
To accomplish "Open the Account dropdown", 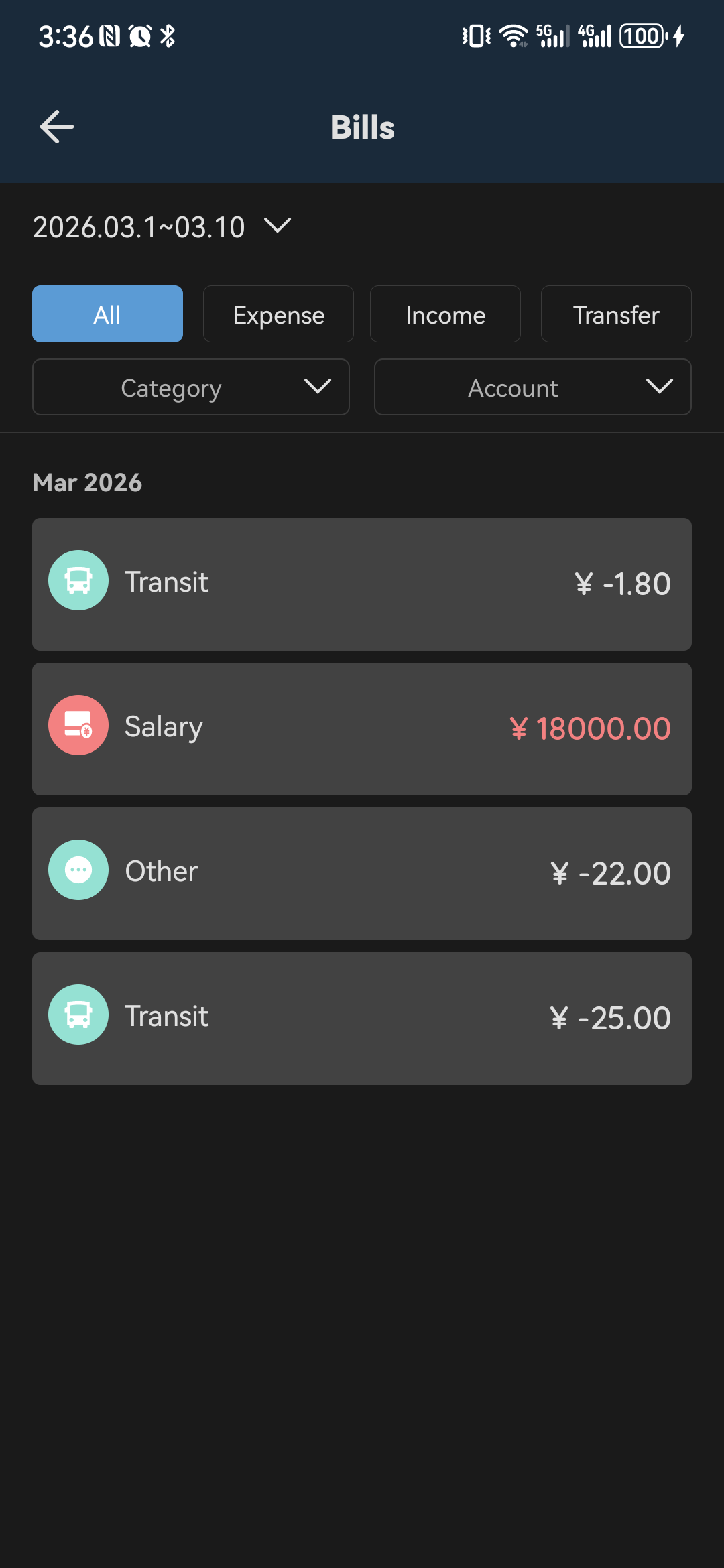I will point(532,387).
